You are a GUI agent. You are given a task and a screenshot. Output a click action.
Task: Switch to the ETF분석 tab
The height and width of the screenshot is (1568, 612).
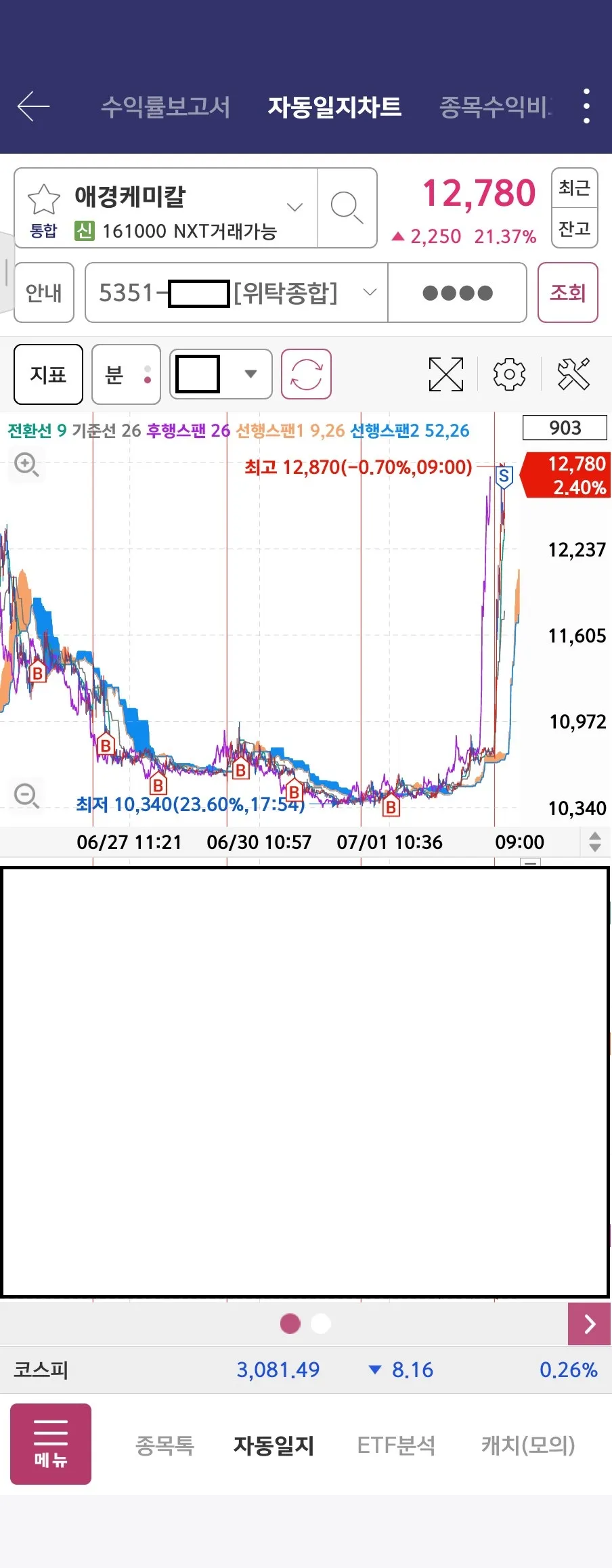pyautogui.click(x=396, y=1445)
